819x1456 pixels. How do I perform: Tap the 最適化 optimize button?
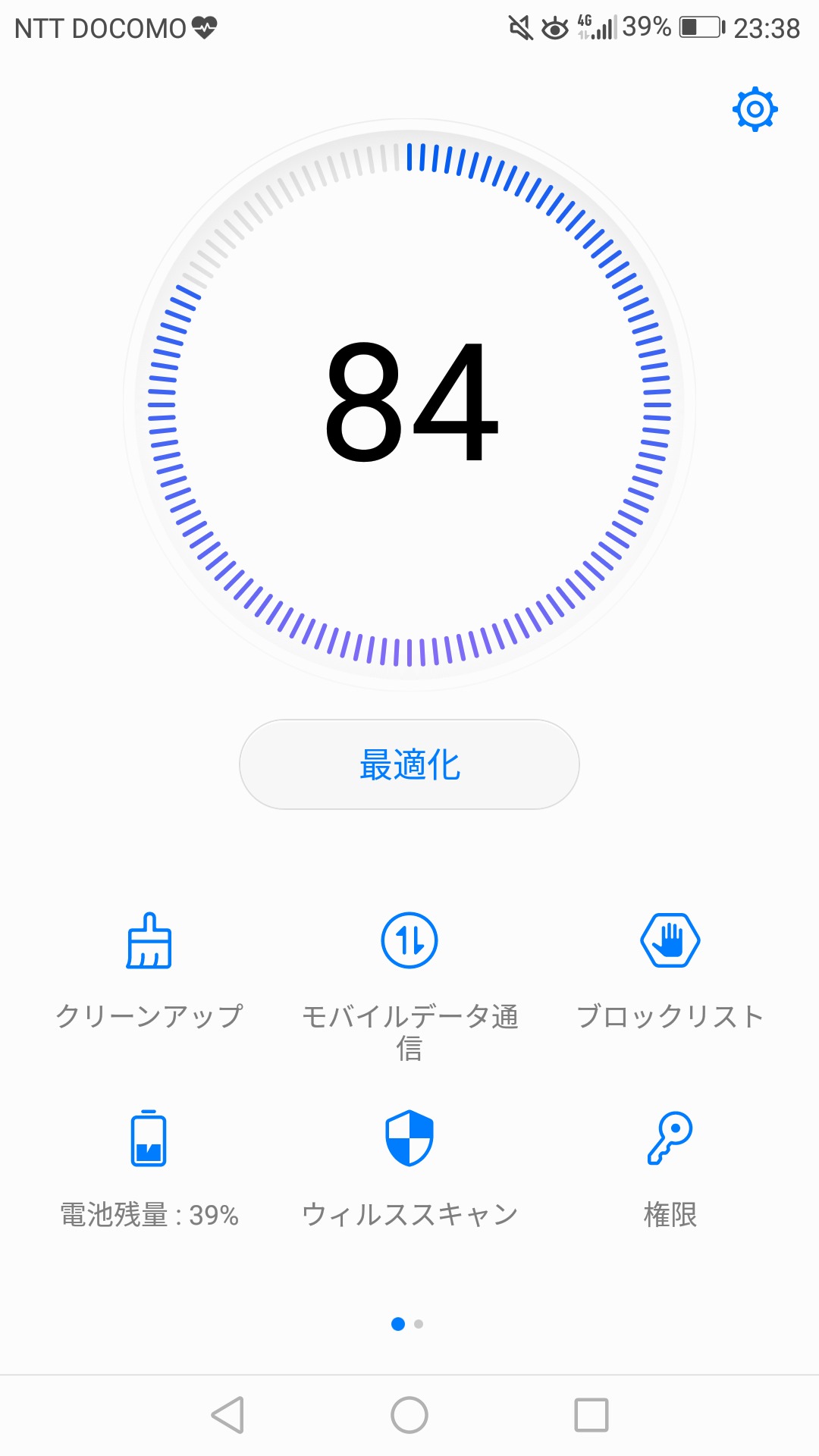tap(409, 764)
